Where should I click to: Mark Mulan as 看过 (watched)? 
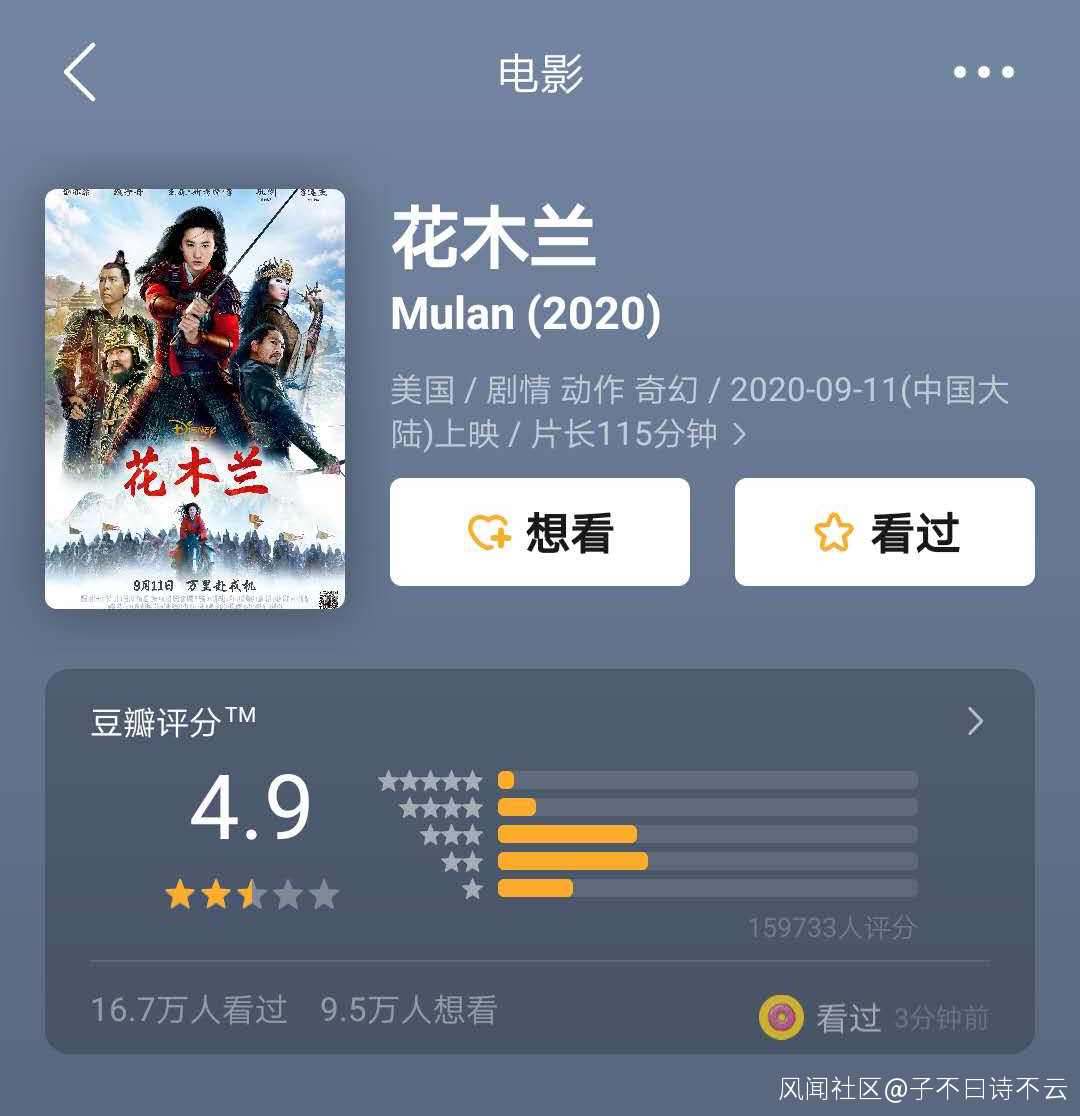884,532
